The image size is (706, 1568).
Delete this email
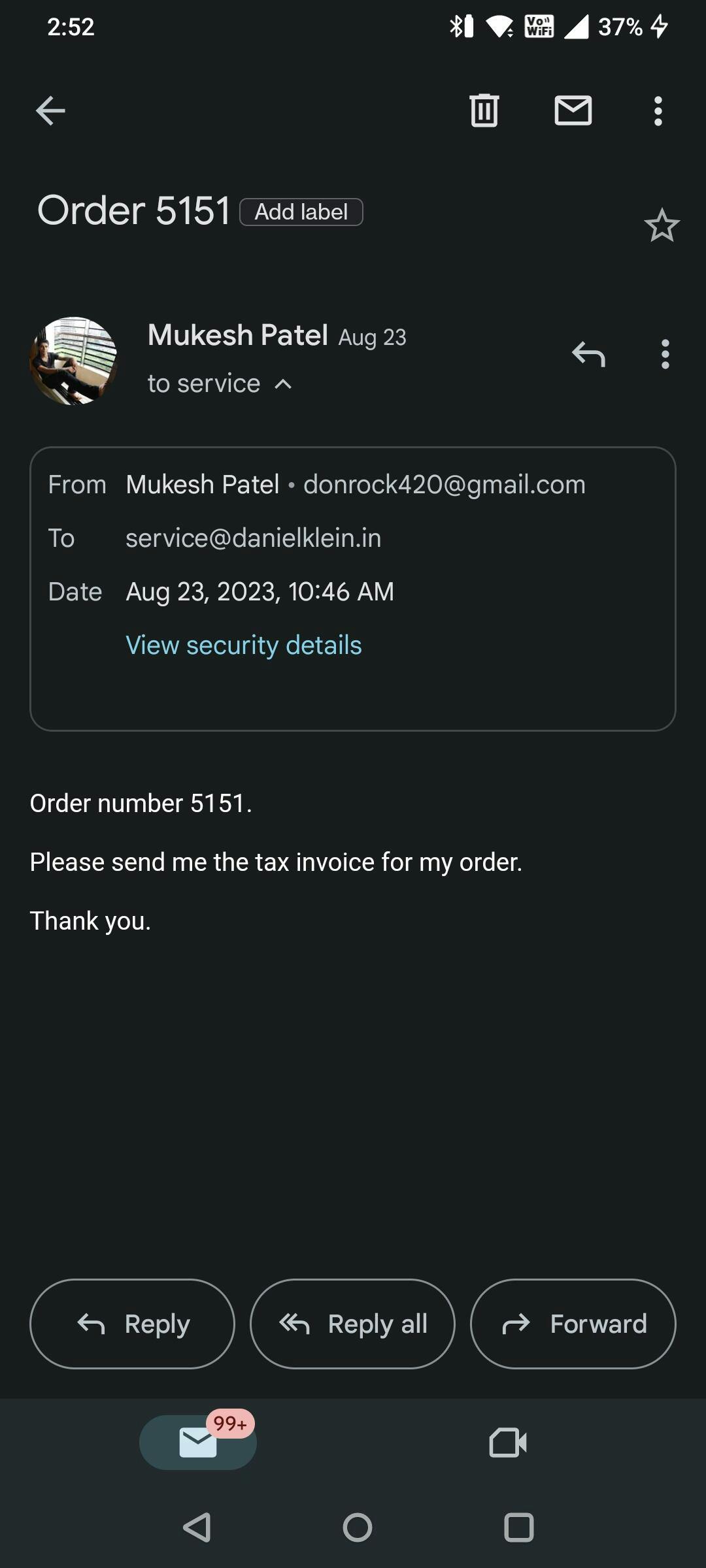click(484, 110)
